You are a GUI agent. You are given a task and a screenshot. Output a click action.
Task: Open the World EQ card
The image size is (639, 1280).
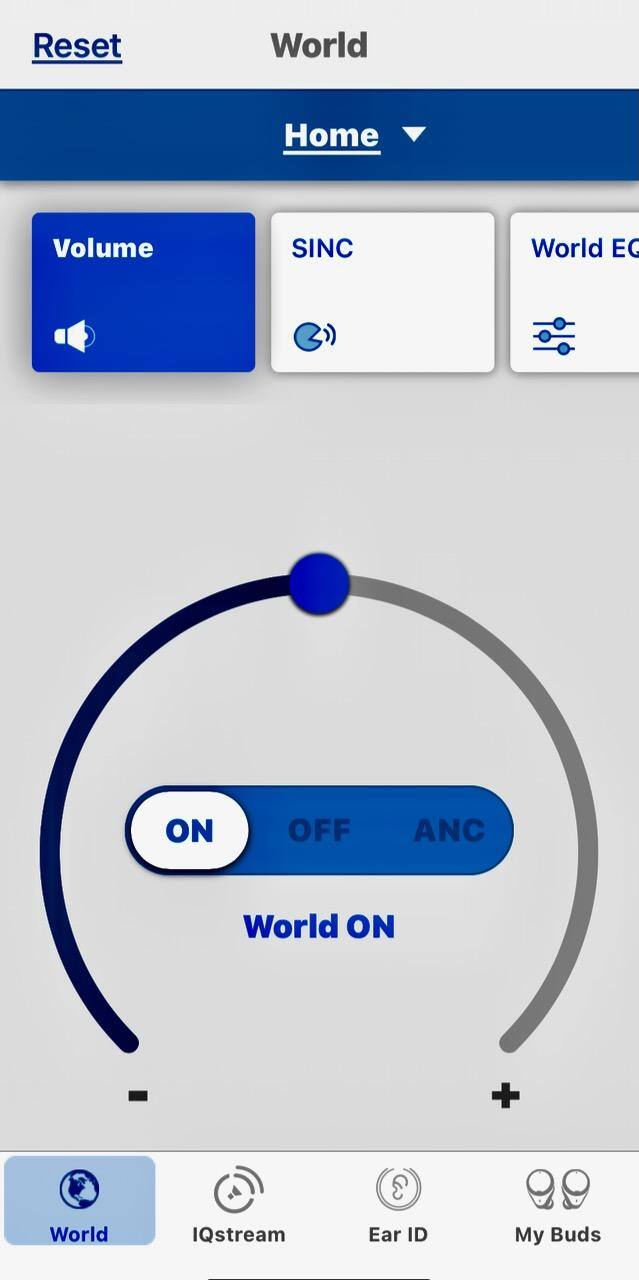click(x=576, y=292)
